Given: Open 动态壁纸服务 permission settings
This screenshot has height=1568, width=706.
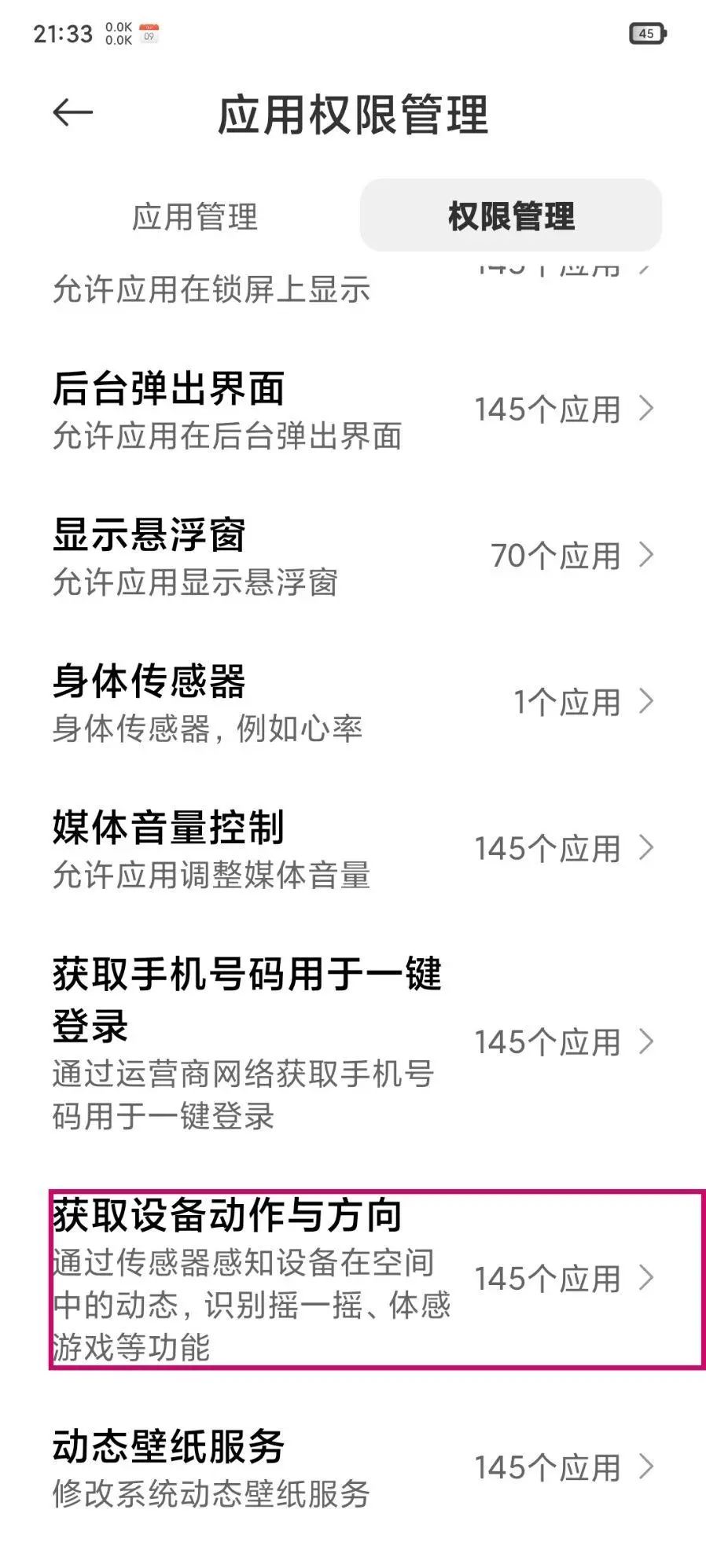Looking at the screenshot, I should coord(353,1467).
